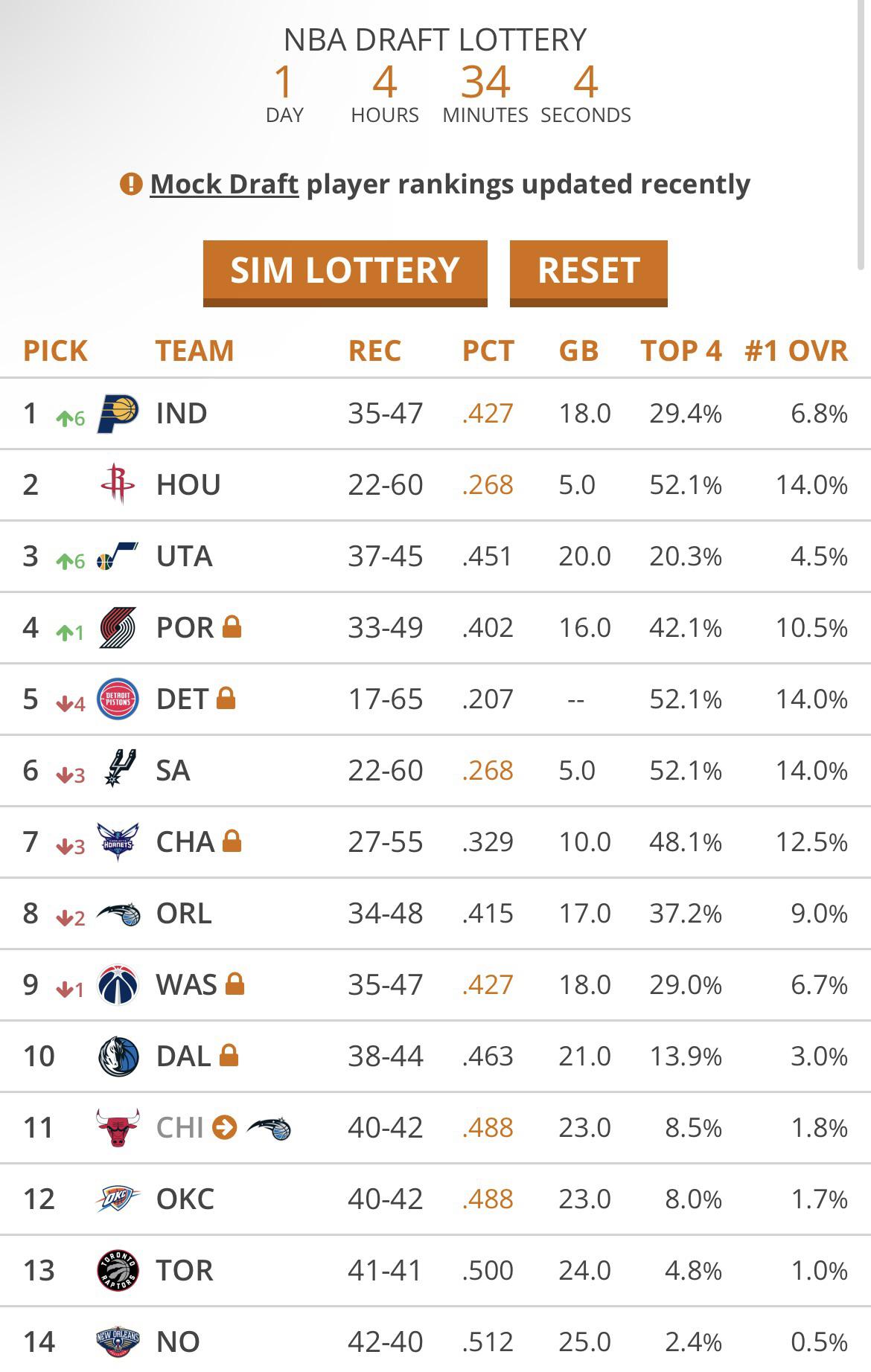The width and height of the screenshot is (871, 1372).
Task: Reset the lottery simulation
Action: point(588,272)
